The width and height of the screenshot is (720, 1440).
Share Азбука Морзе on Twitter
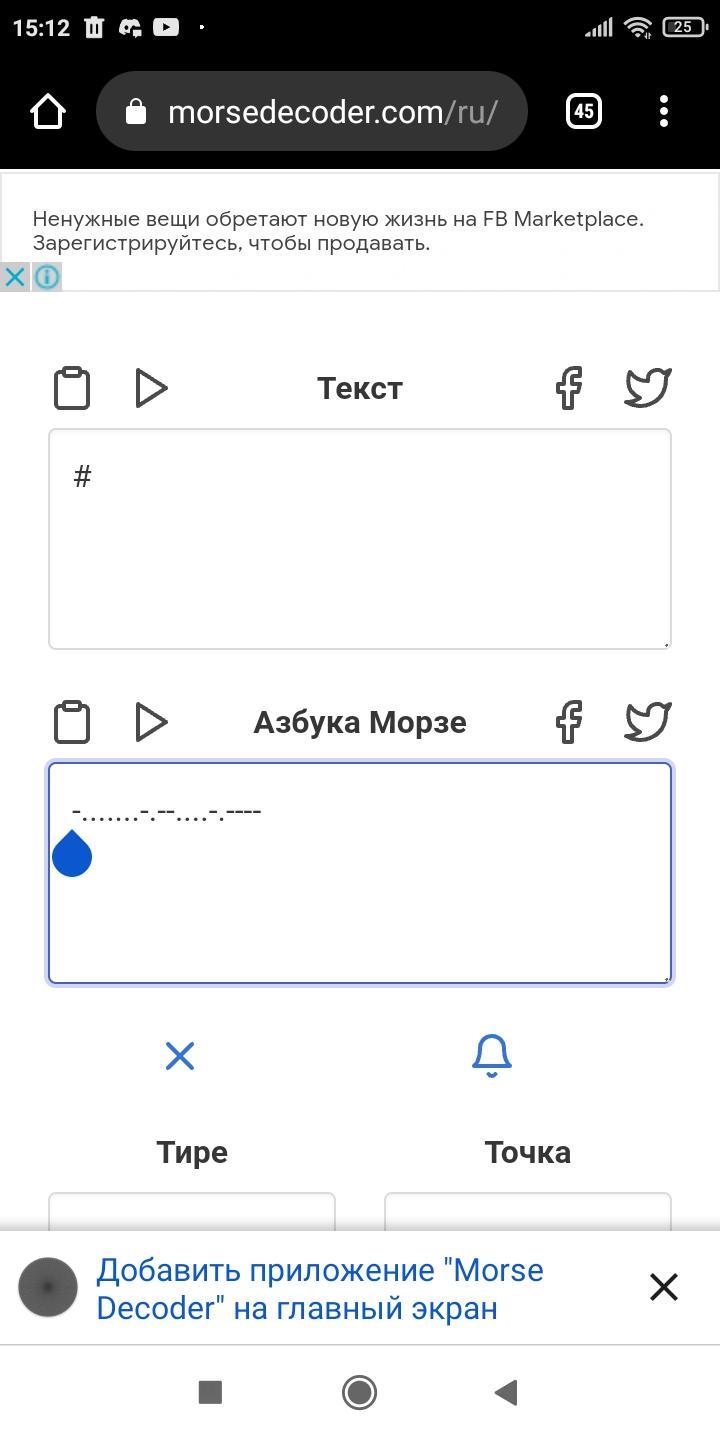(647, 722)
